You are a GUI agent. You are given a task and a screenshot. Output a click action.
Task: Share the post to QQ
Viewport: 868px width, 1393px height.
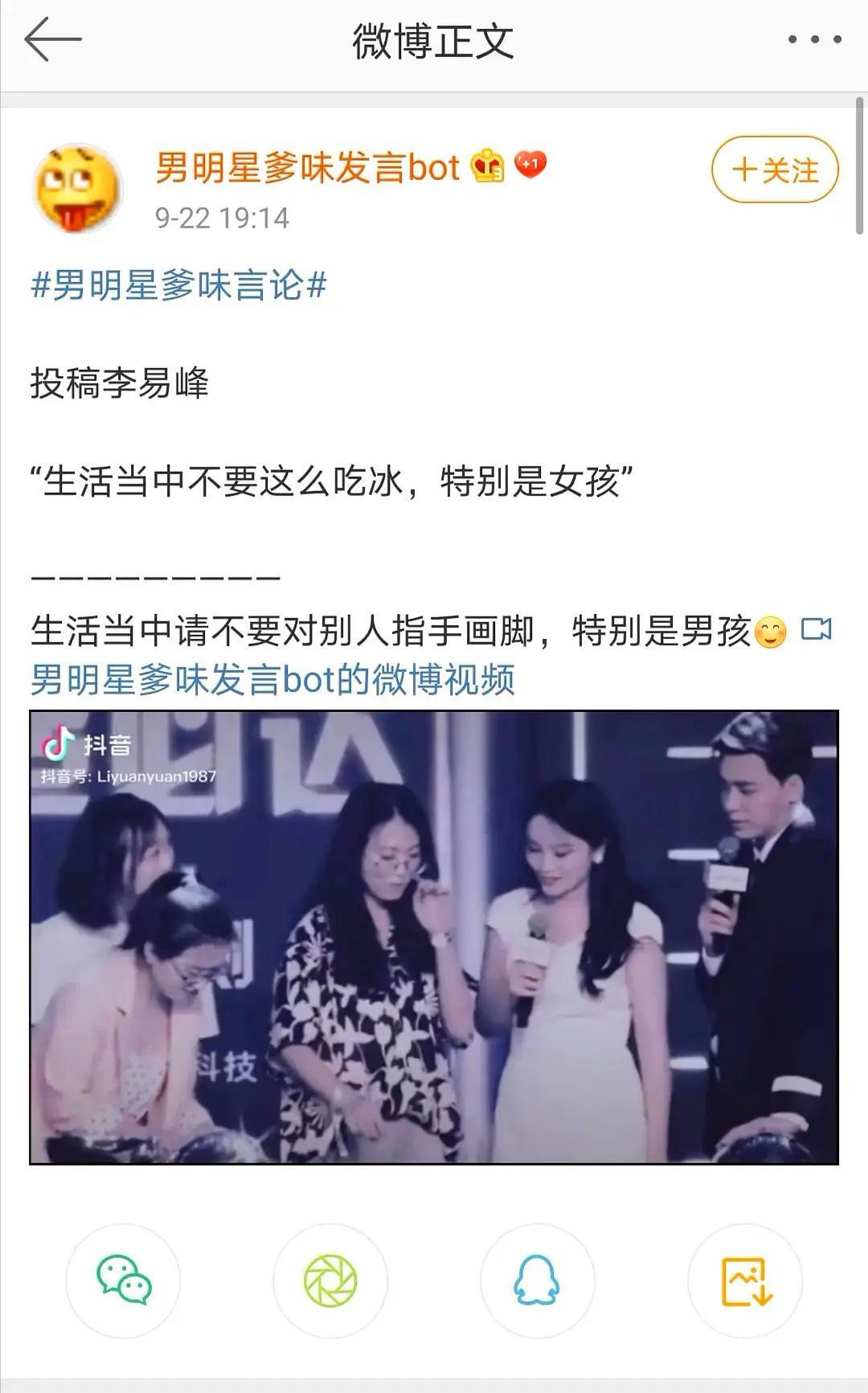click(537, 1280)
